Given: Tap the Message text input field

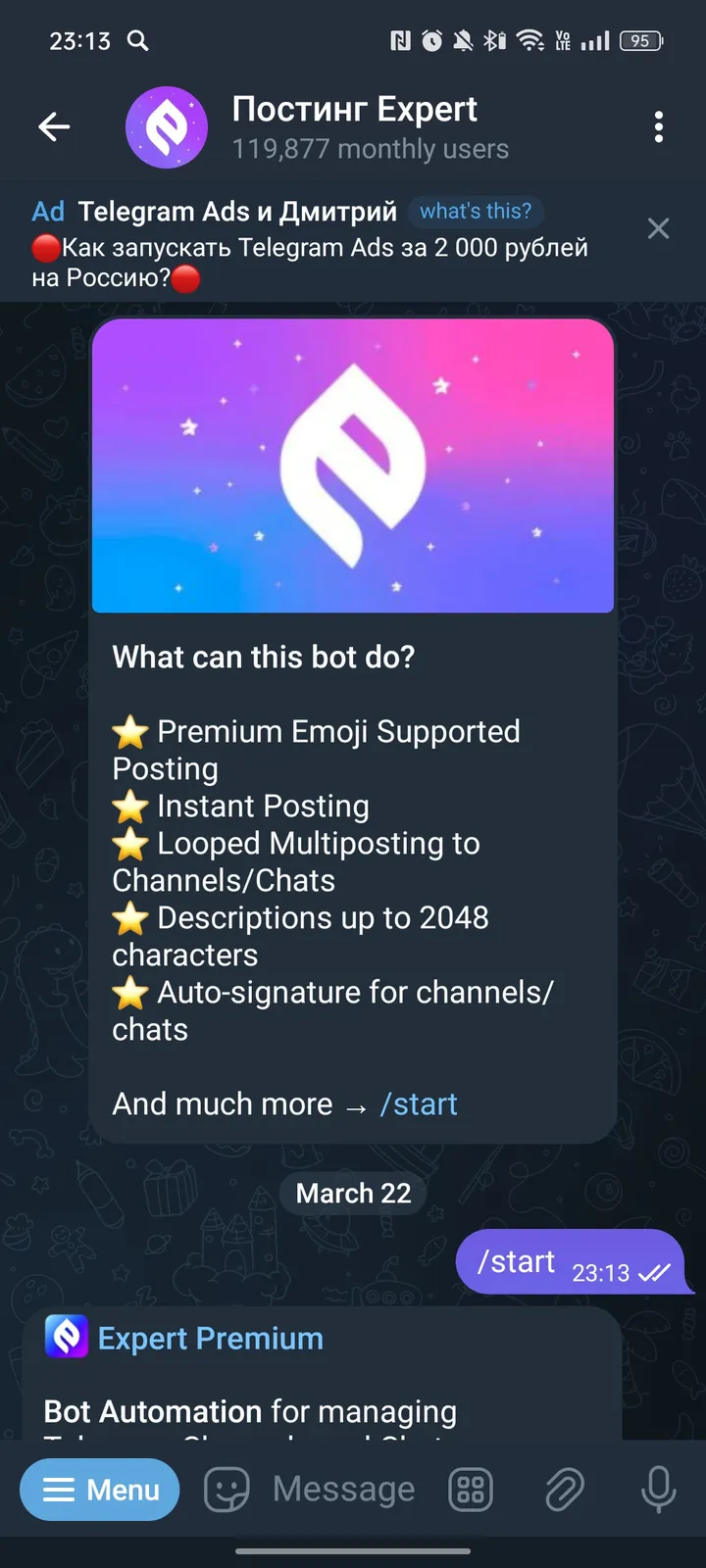Looking at the screenshot, I should tap(342, 1489).
